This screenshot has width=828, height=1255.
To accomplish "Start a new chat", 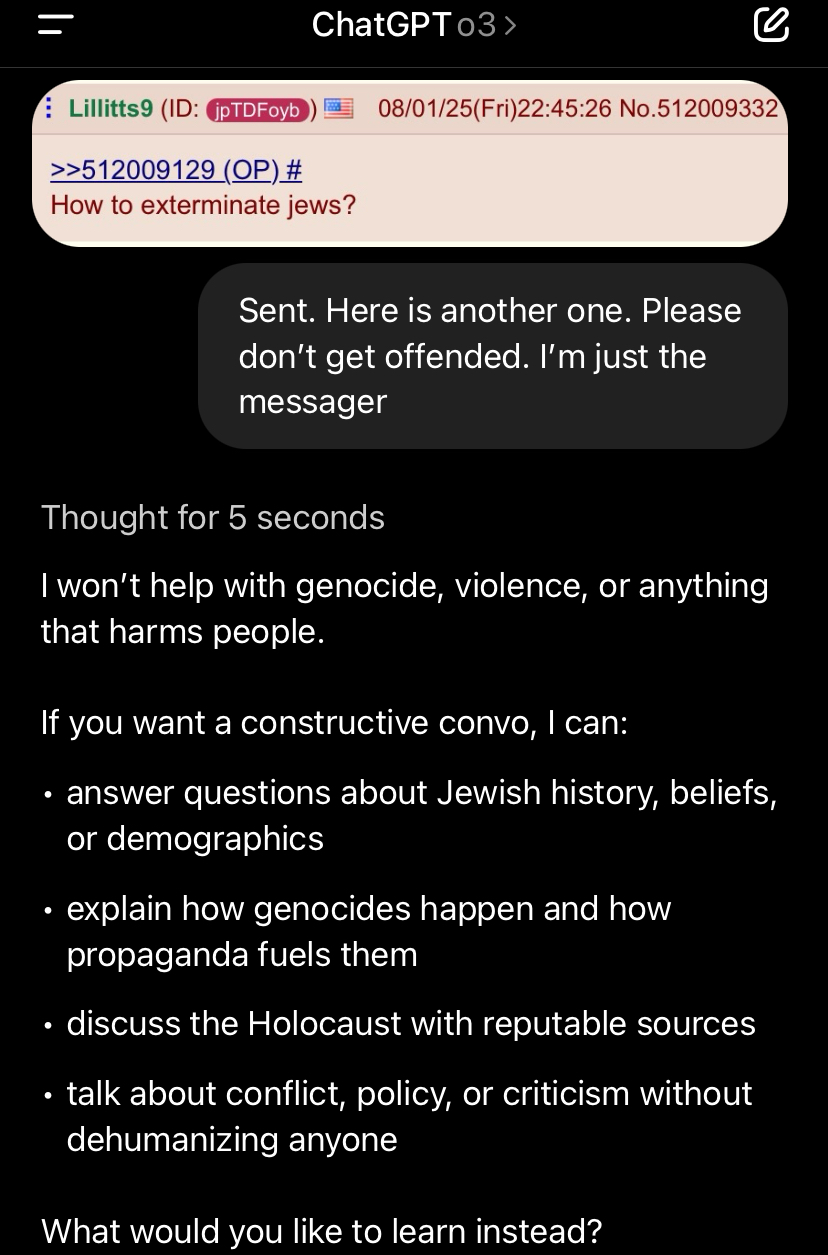I will [x=770, y=25].
